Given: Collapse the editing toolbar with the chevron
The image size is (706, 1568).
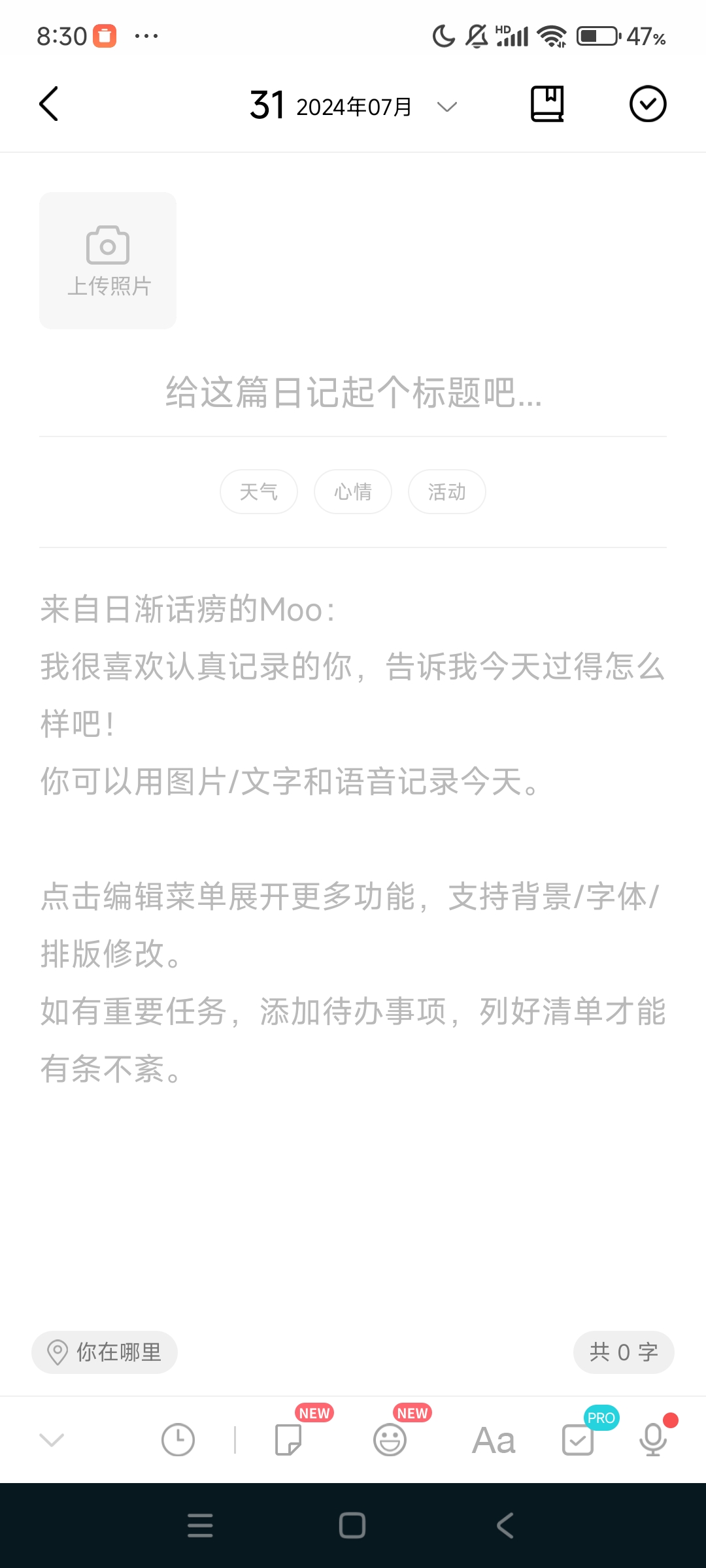Looking at the screenshot, I should point(52,1440).
